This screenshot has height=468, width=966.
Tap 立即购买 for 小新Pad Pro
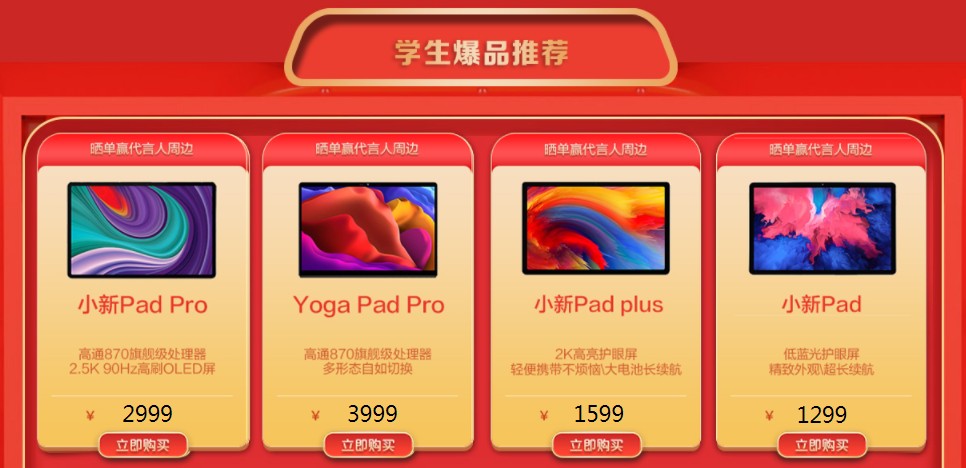(x=143, y=445)
